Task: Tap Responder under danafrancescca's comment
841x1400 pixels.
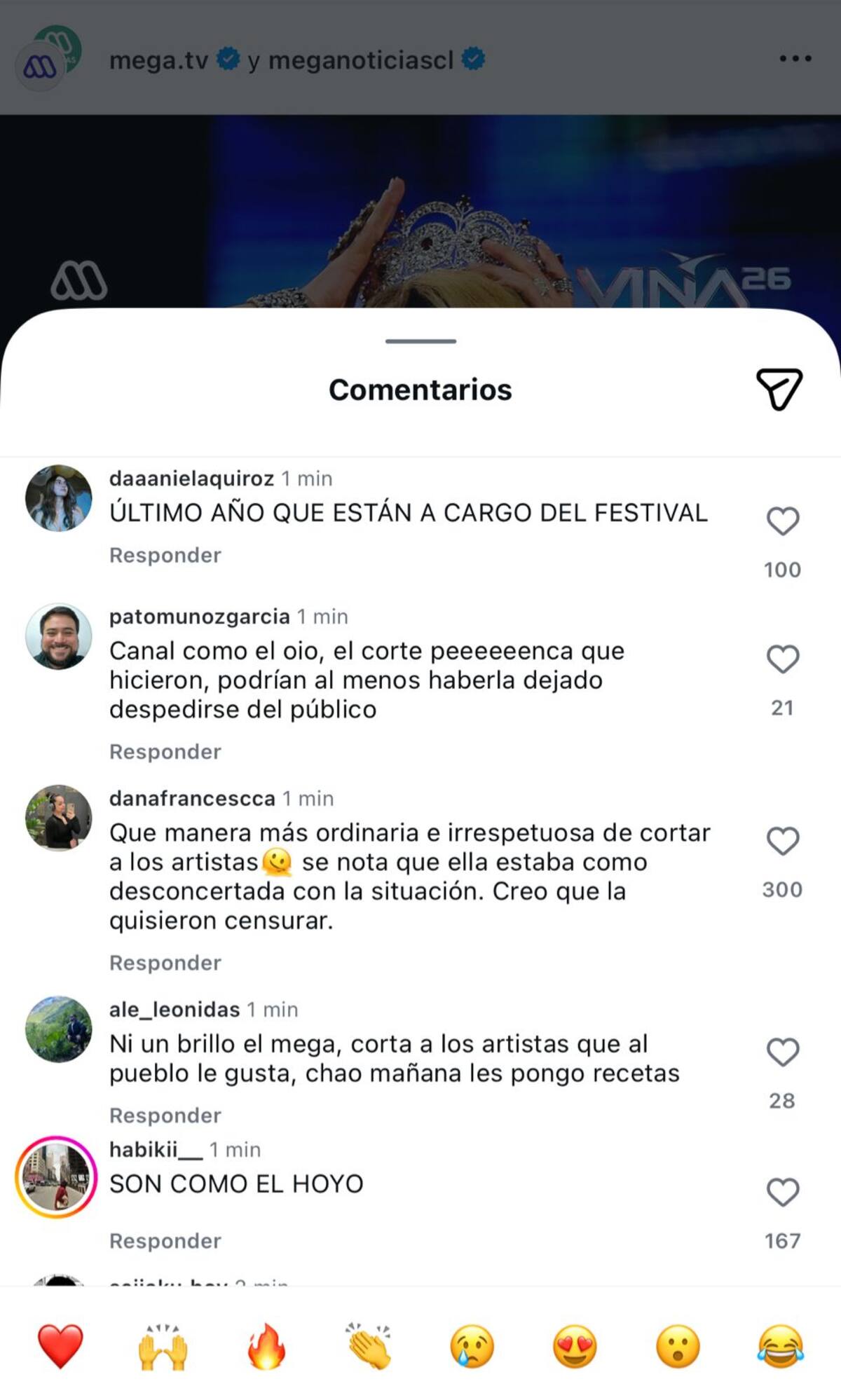Action: tap(165, 963)
